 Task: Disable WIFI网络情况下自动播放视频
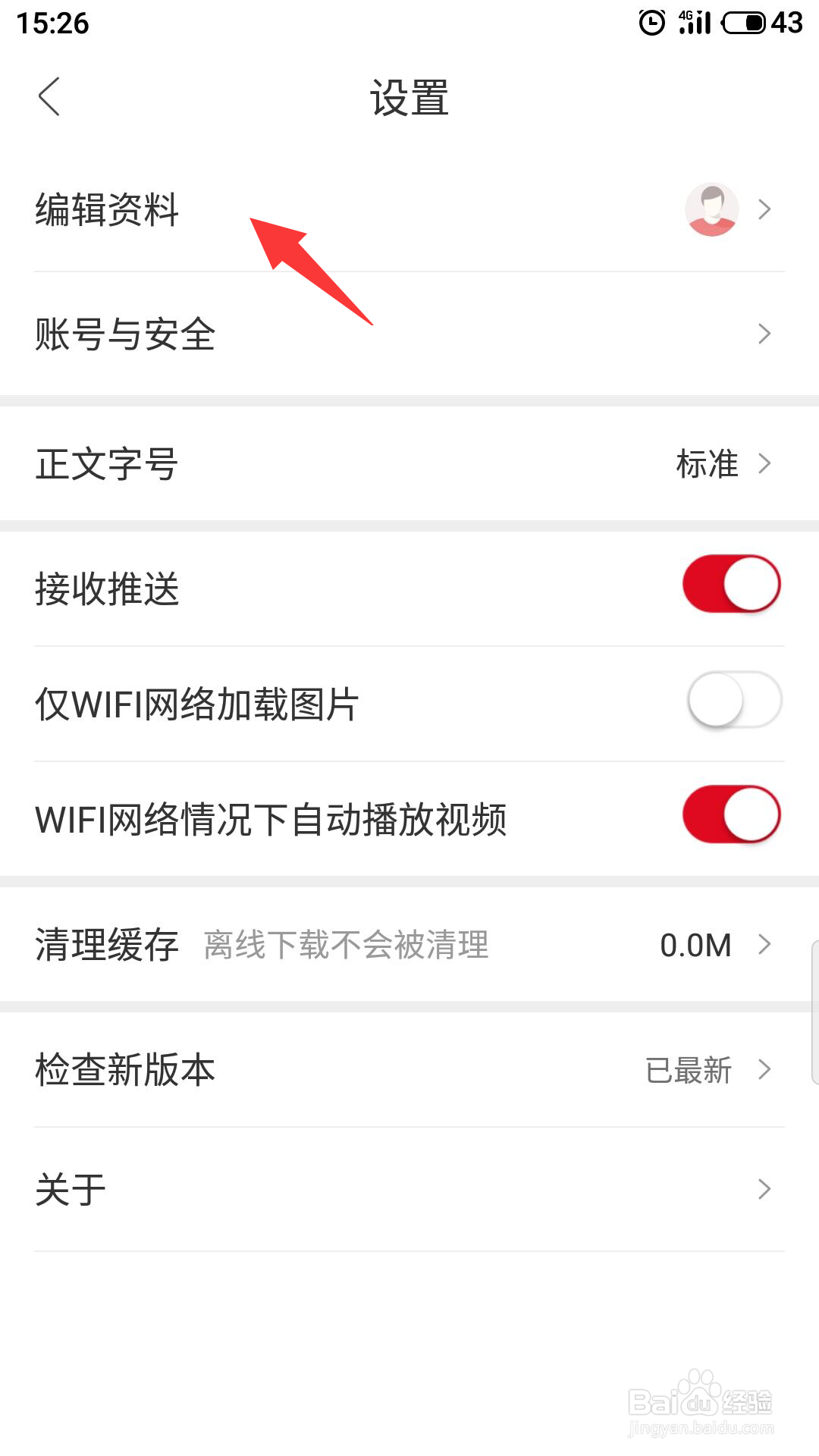pyautogui.click(x=731, y=814)
